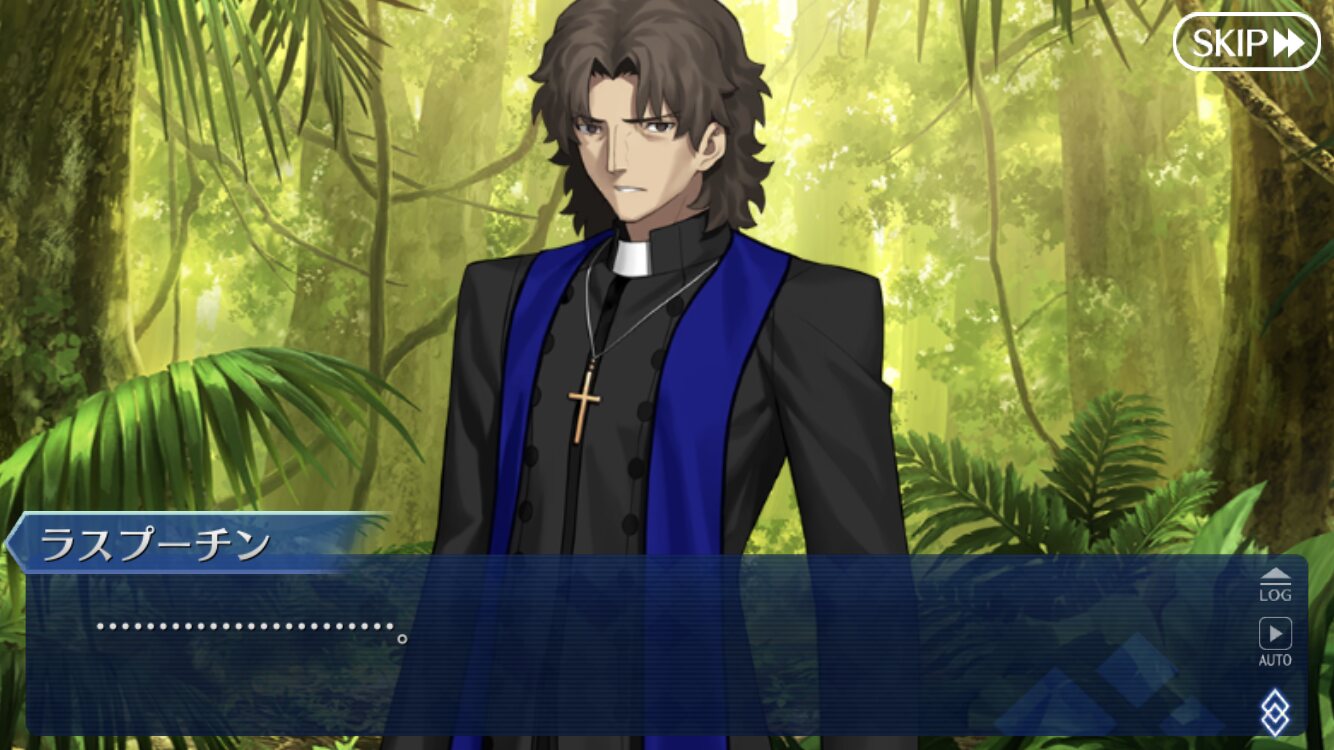The width and height of the screenshot is (1334, 750).
Task: Open the dialogue LOG
Action: point(1275,584)
